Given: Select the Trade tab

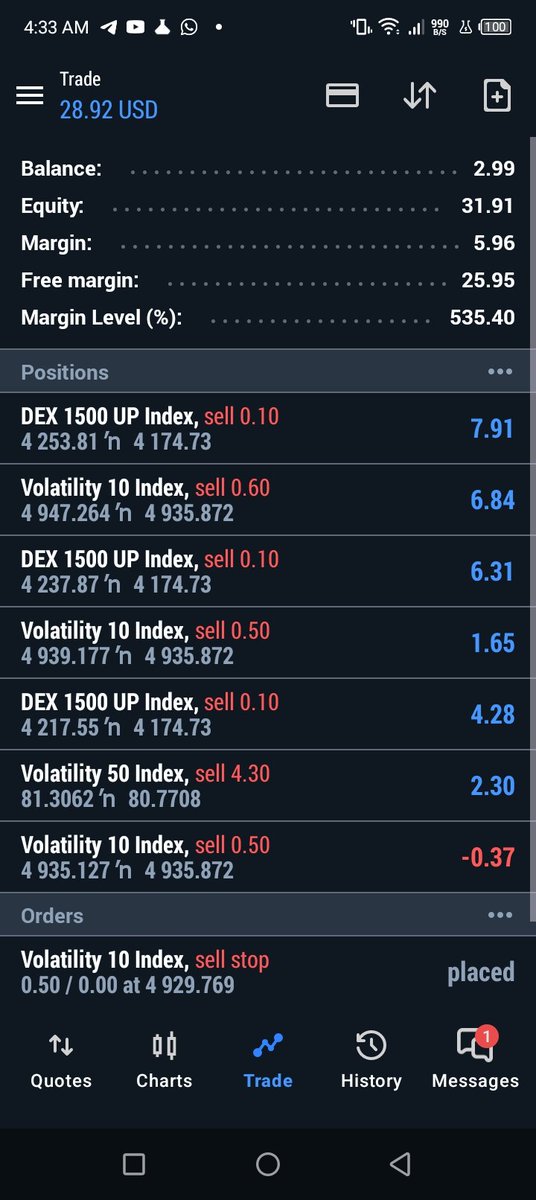Looking at the screenshot, I should tap(268, 1060).
